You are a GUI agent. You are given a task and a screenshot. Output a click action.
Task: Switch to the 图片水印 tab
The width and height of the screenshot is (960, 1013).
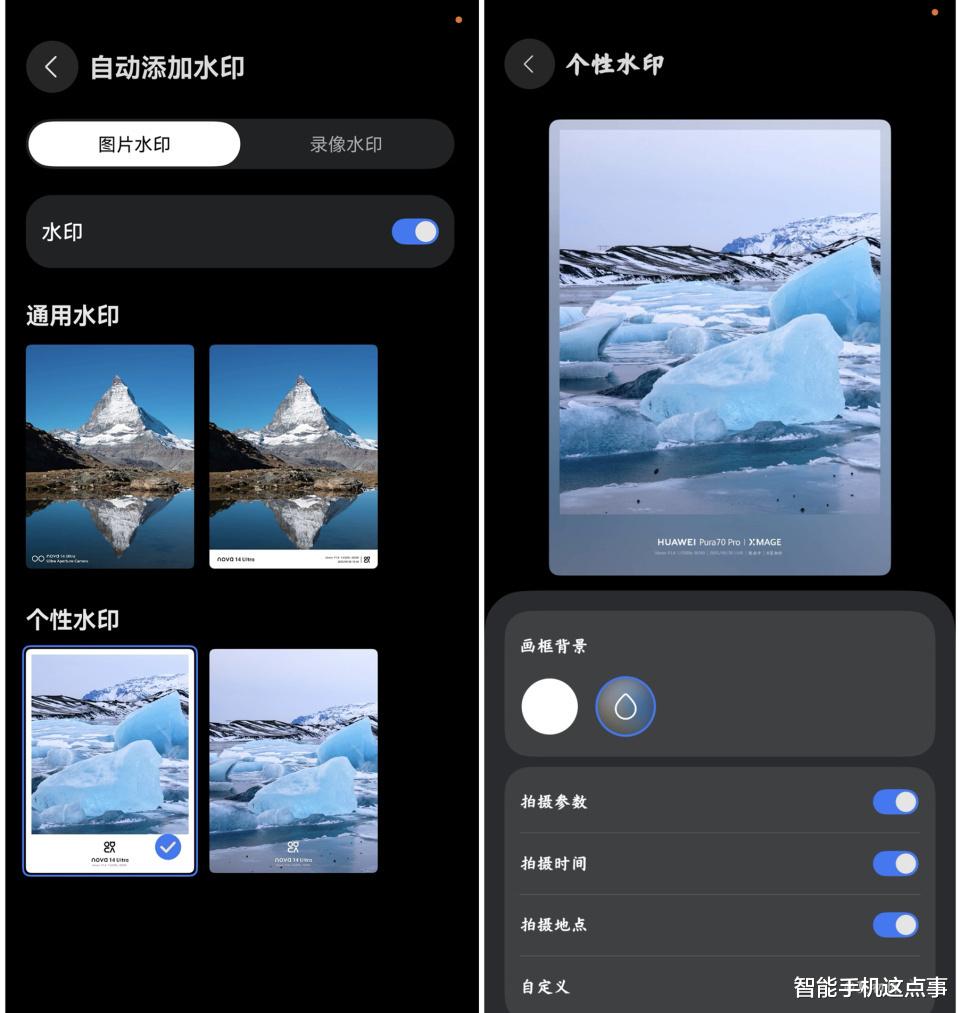pos(133,143)
